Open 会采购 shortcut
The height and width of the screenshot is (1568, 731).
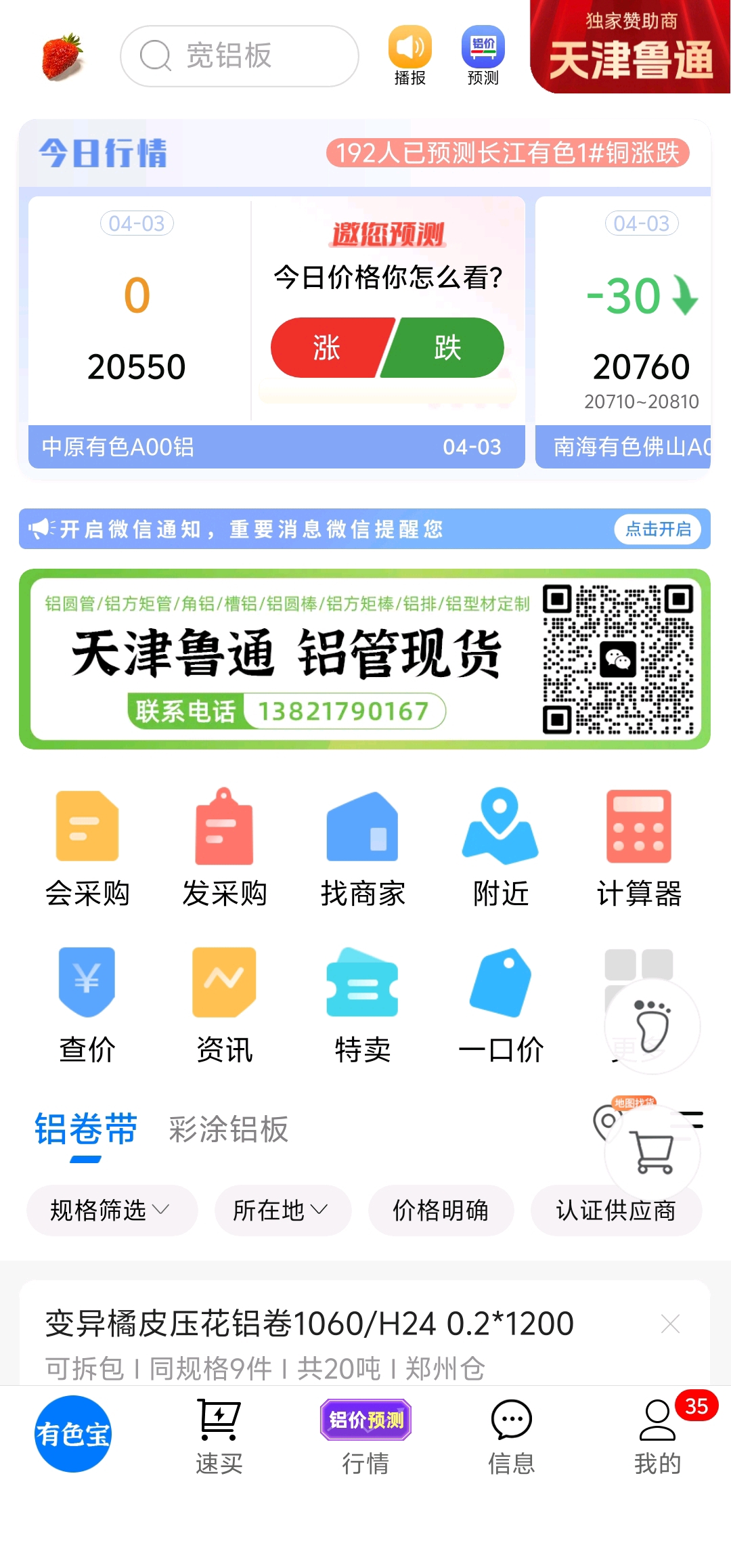click(87, 849)
